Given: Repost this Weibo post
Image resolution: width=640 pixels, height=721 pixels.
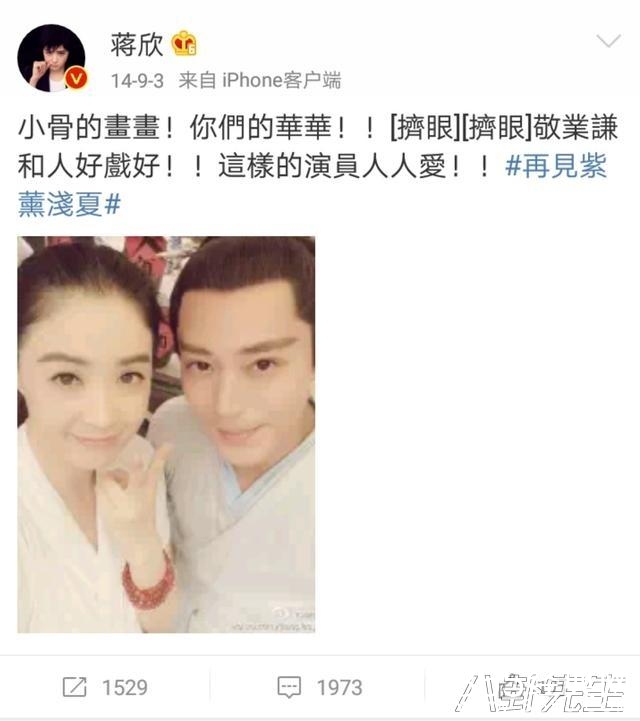Looking at the screenshot, I should click(104, 687).
